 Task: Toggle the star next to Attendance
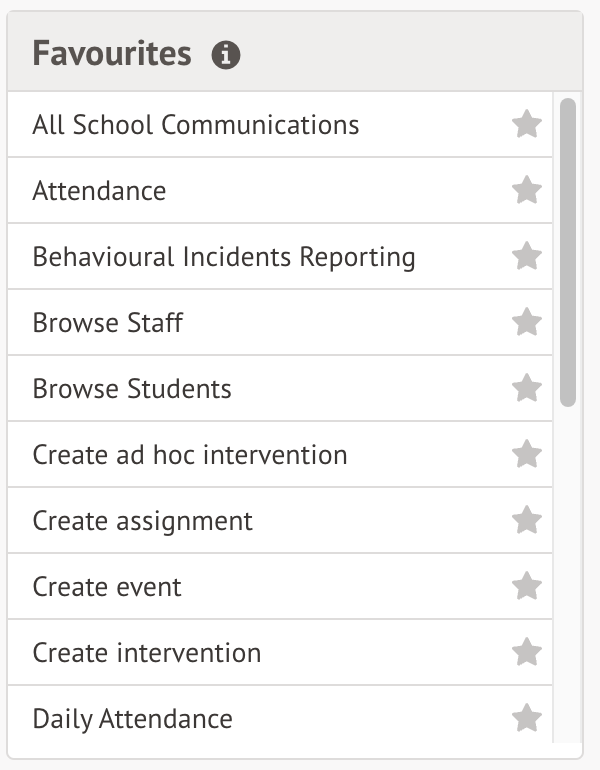point(526,191)
